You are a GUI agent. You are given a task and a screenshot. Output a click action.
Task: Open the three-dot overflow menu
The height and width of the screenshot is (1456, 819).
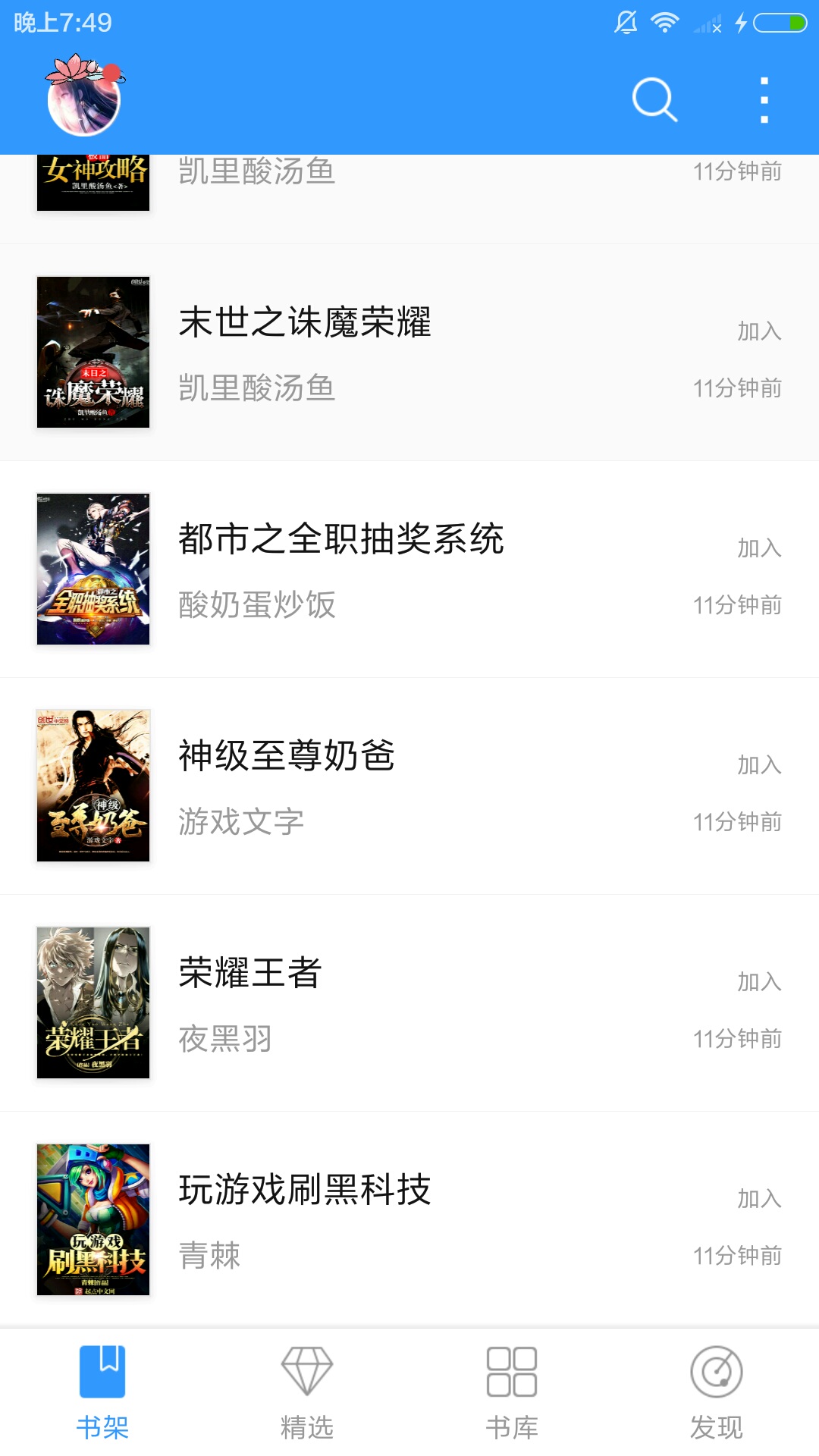click(764, 99)
